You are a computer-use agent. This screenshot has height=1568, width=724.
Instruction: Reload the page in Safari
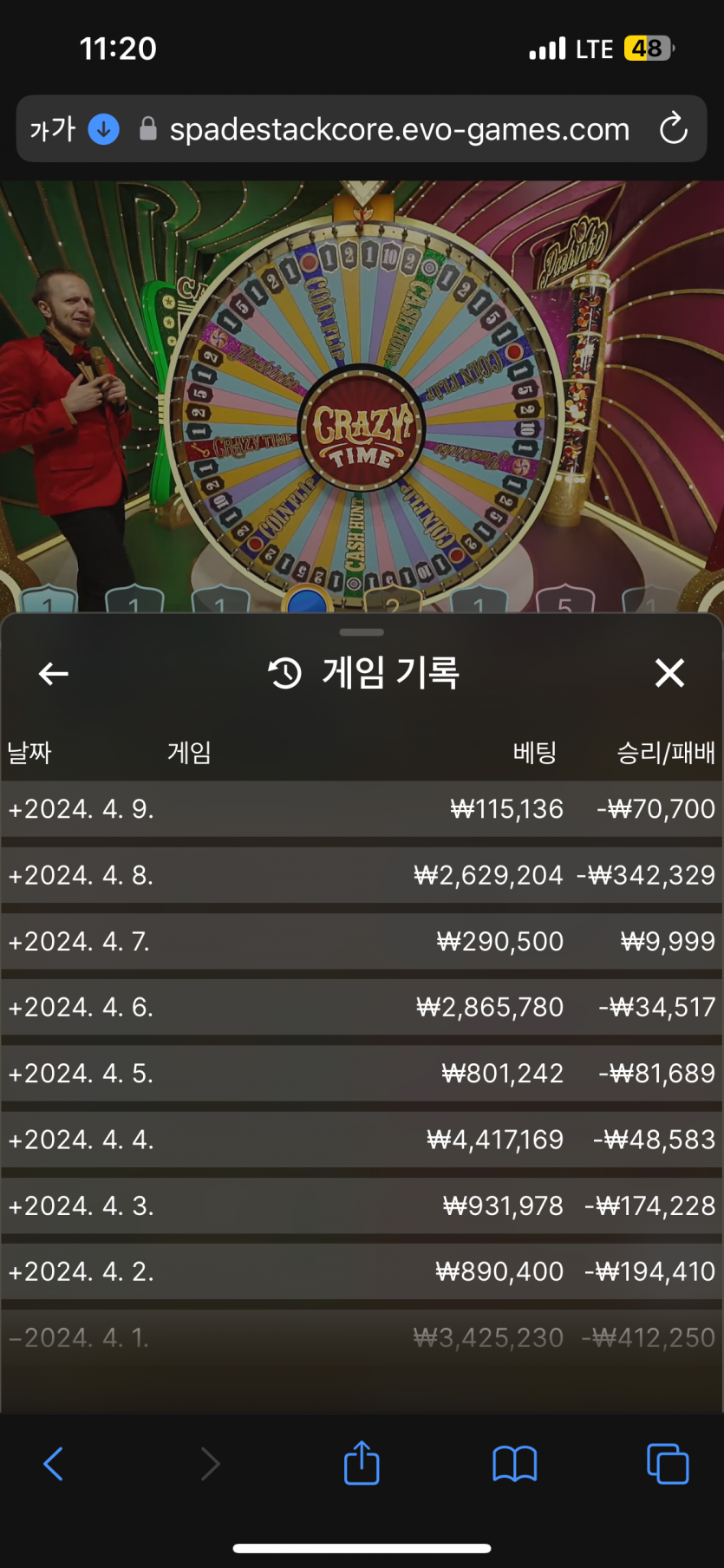[673, 129]
